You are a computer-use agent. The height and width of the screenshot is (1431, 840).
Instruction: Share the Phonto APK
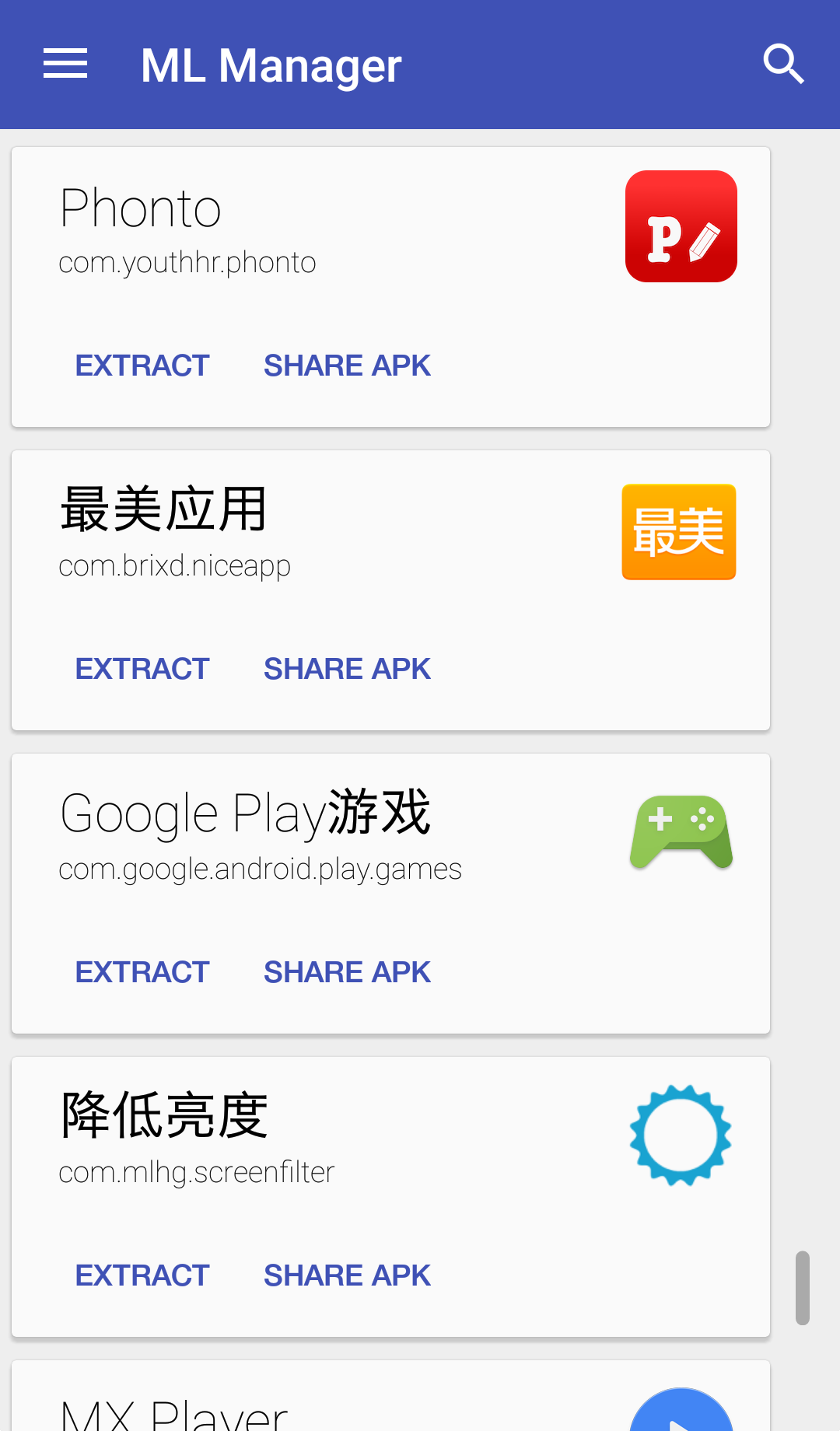[x=347, y=365]
